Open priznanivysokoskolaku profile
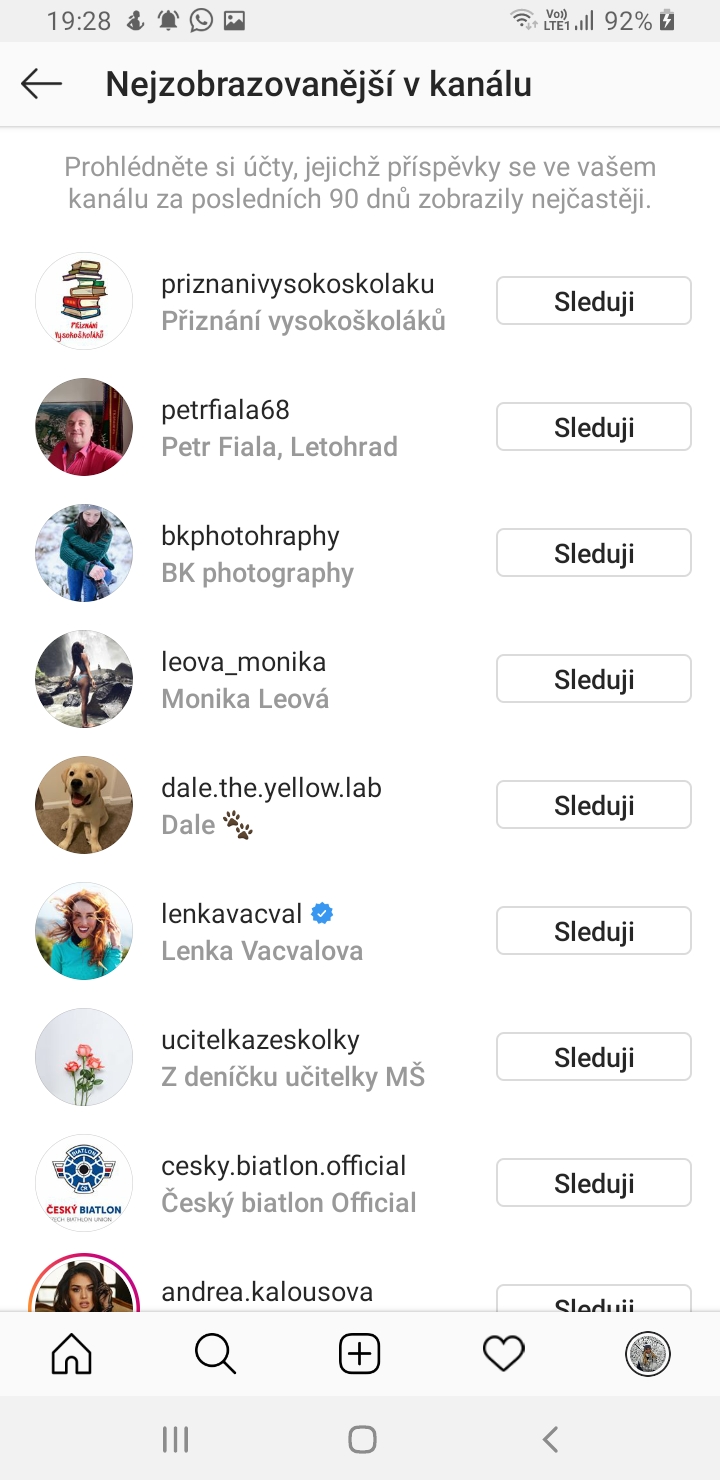 [x=297, y=284]
